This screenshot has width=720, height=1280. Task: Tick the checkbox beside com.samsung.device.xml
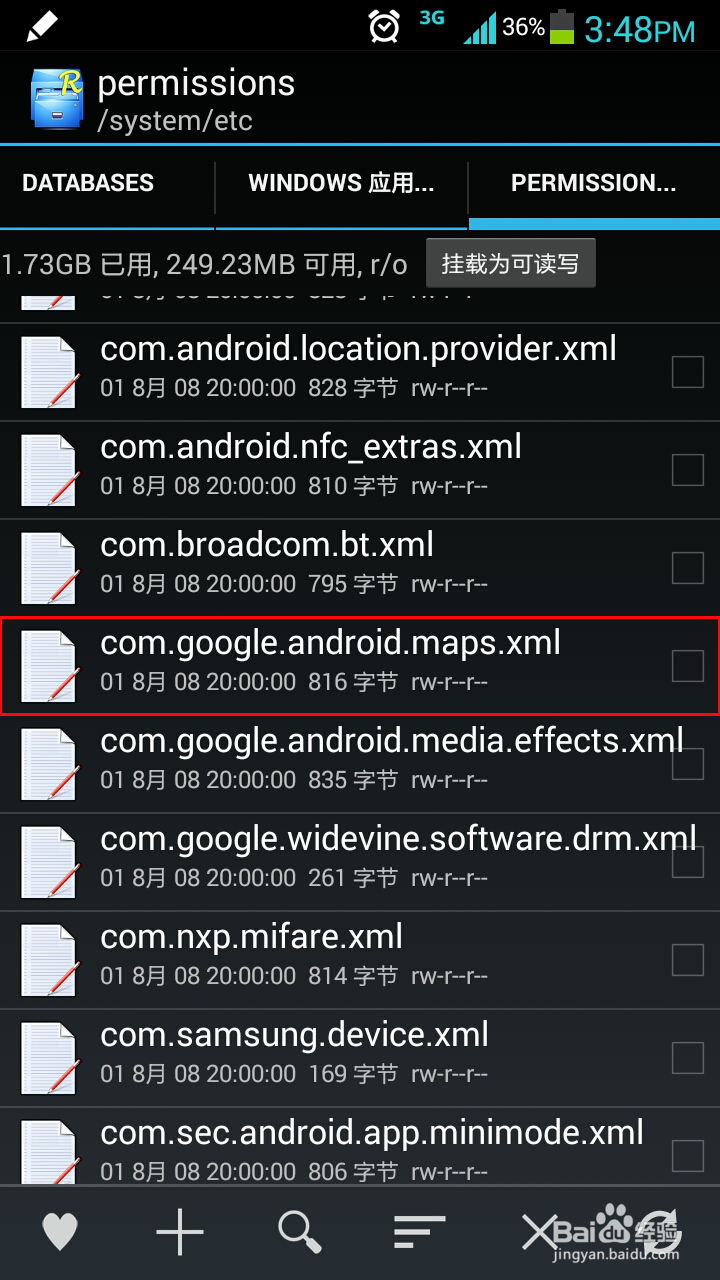pyautogui.click(x=688, y=1058)
